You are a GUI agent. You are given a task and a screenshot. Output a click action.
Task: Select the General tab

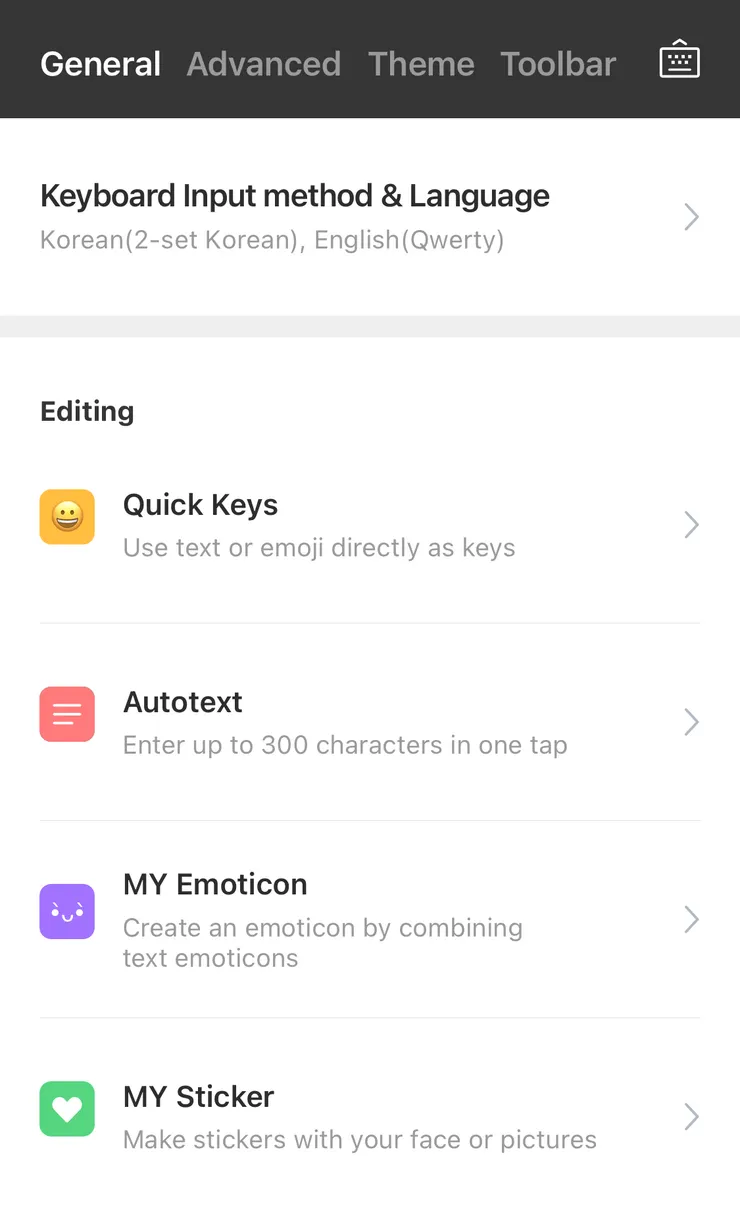coord(100,64)
